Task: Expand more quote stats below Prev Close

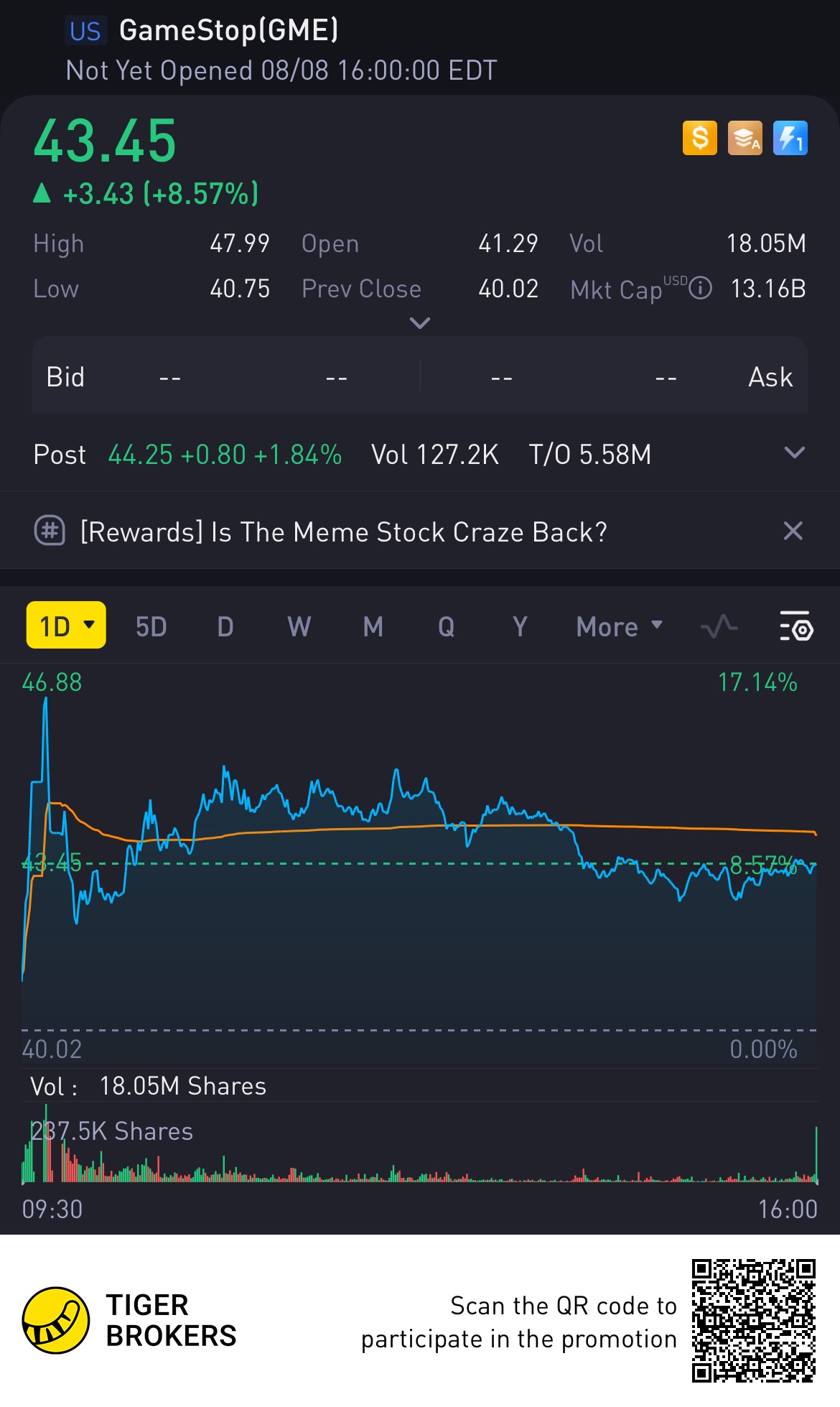Action: 419,323
